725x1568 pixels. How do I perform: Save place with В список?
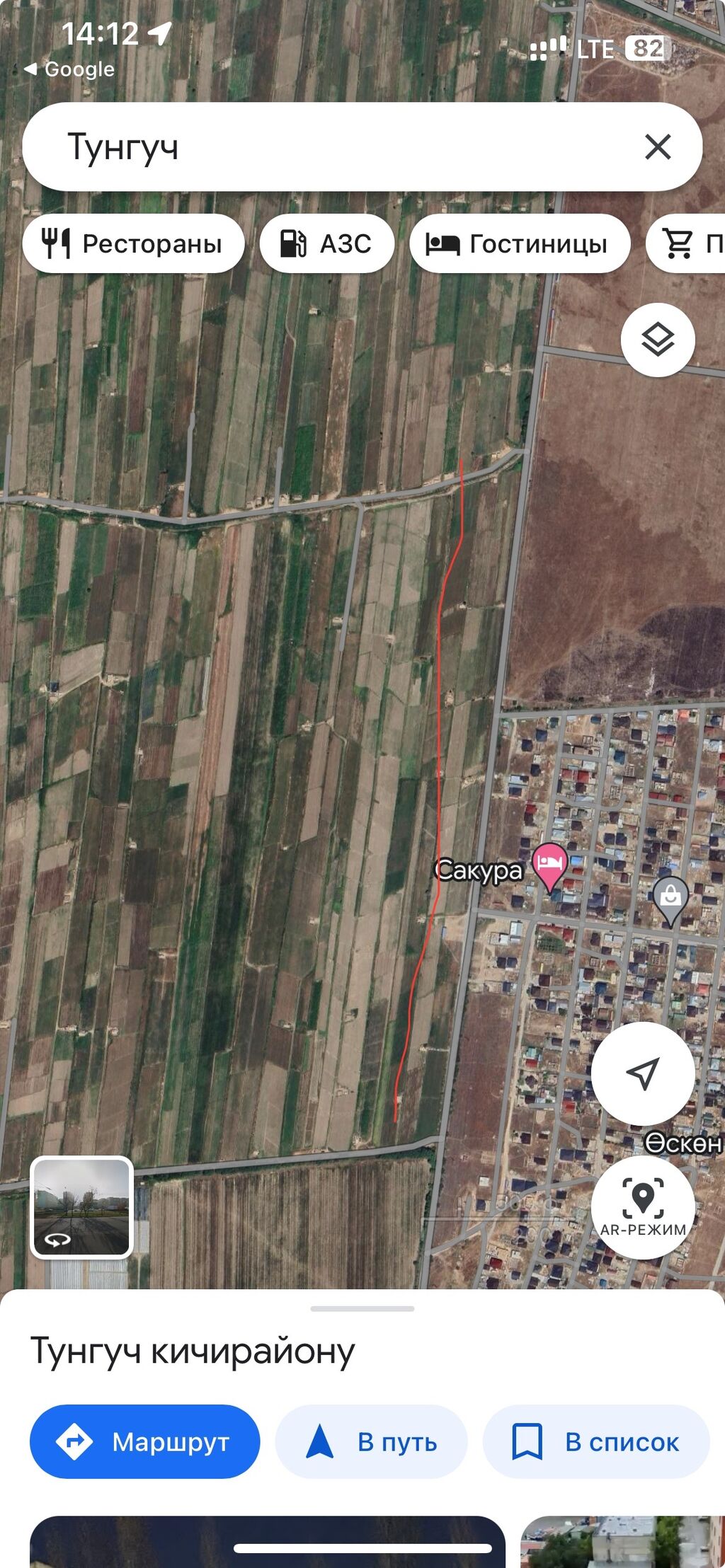[x=595, y=1441]
